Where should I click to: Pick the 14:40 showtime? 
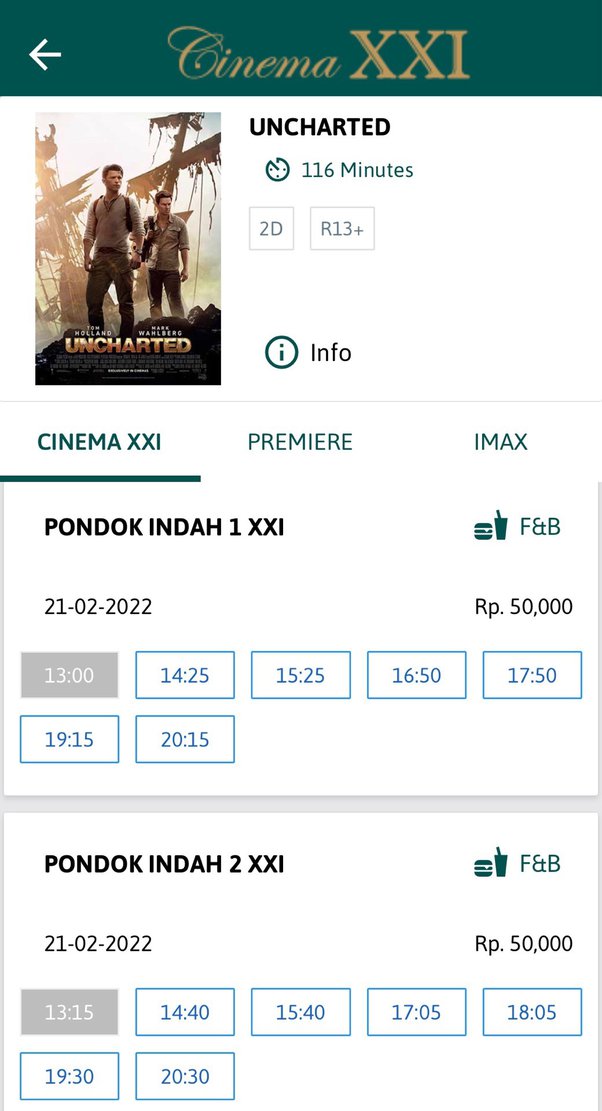click(x=185, y=1012)
